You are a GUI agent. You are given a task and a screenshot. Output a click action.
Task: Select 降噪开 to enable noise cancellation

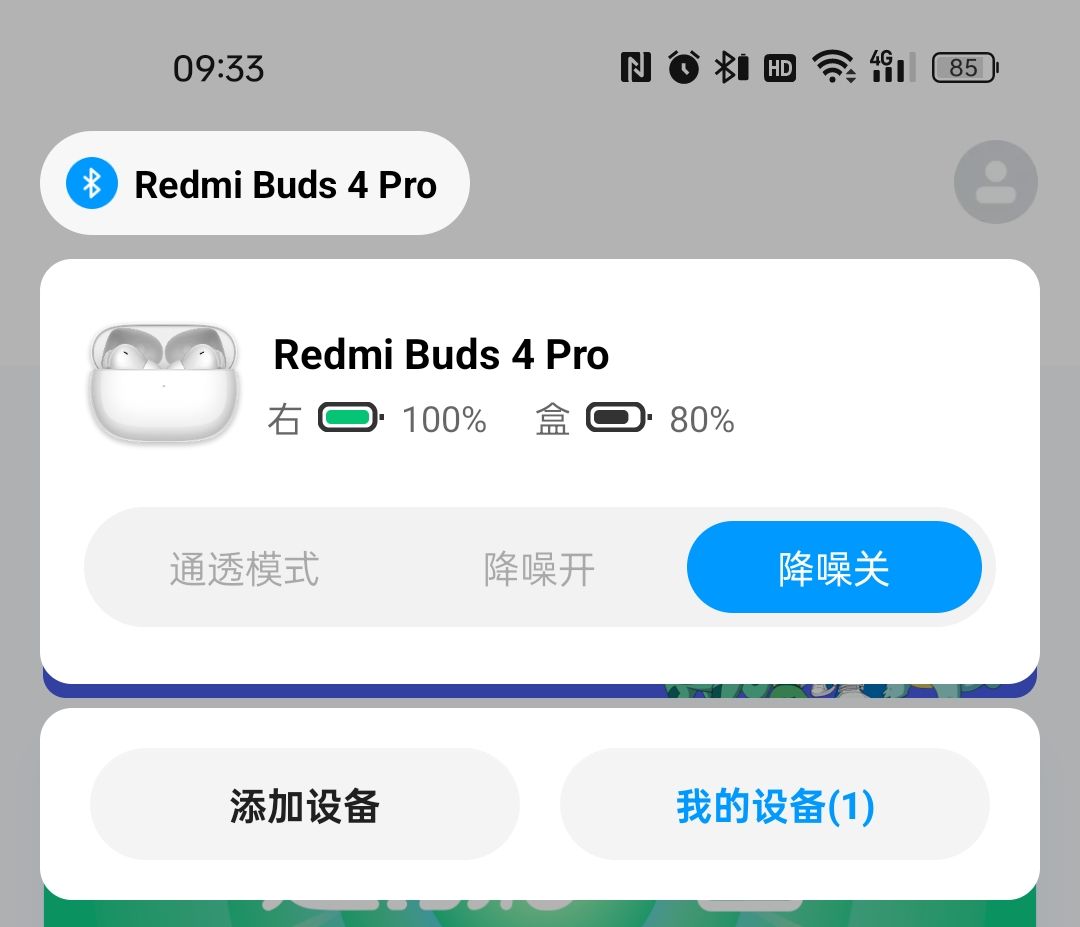click(x=539, y=569)
